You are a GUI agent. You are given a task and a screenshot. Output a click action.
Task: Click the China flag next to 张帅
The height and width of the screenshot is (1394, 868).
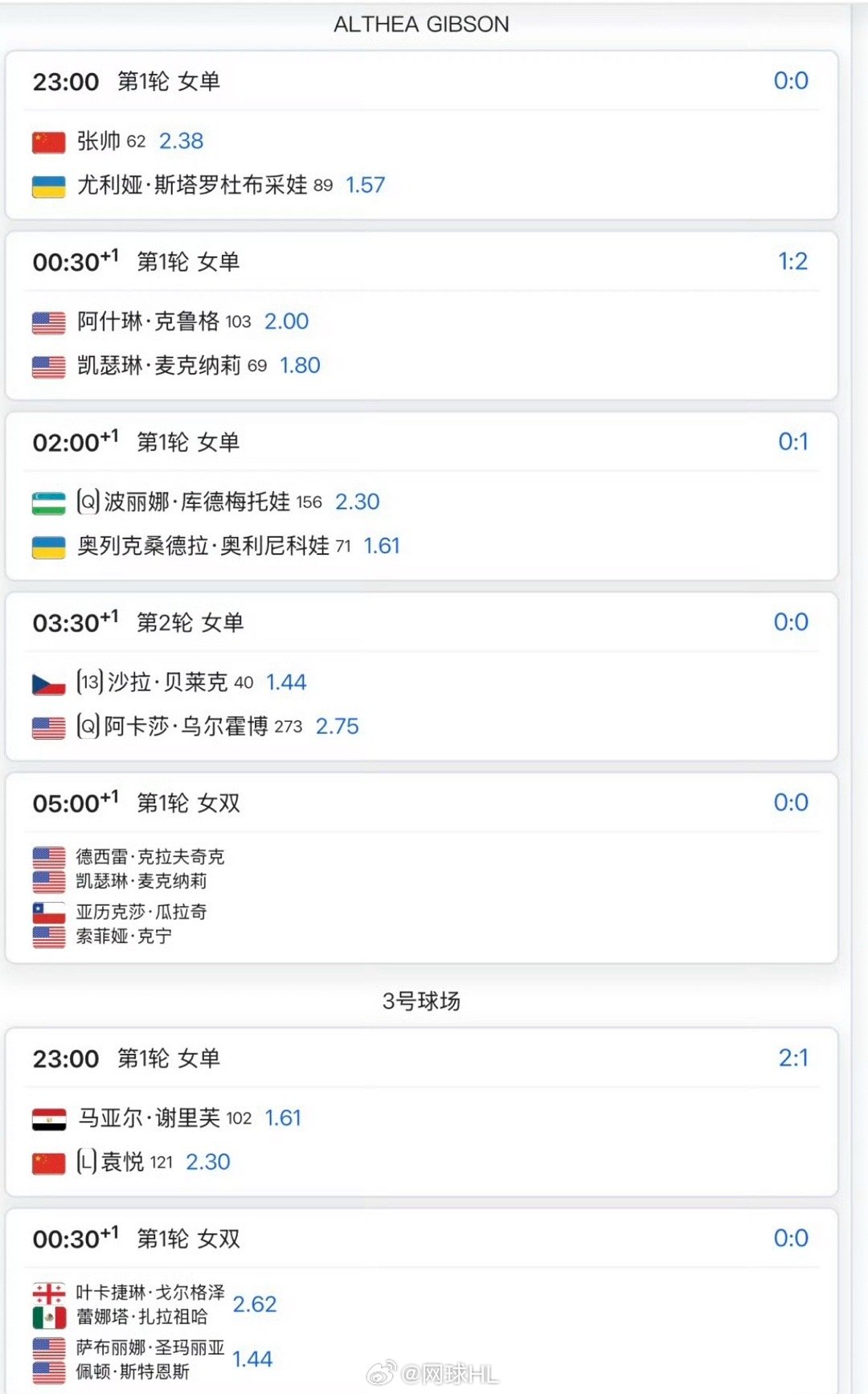[48, 141]
